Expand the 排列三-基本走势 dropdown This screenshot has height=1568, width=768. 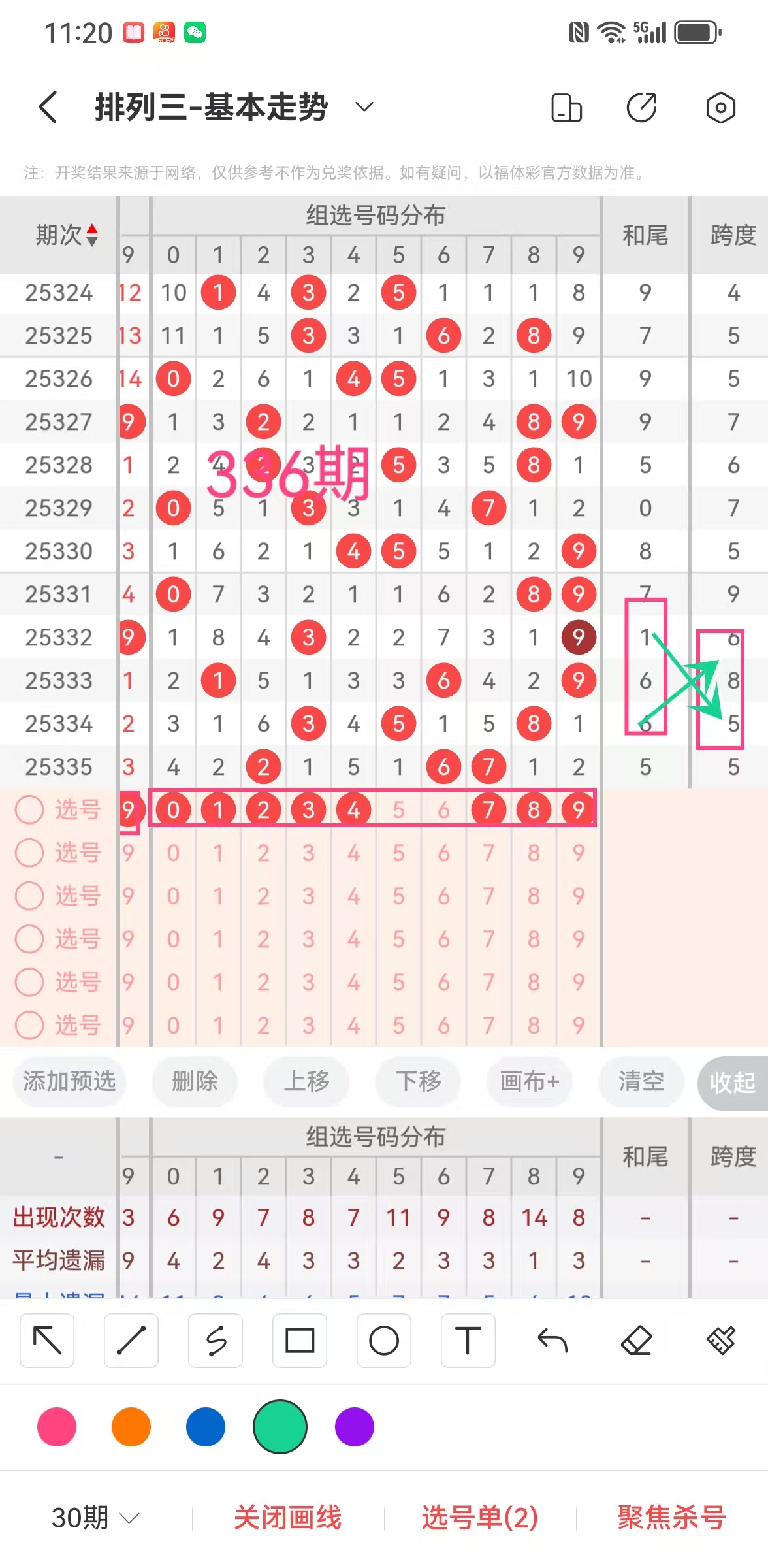point(364,106)
